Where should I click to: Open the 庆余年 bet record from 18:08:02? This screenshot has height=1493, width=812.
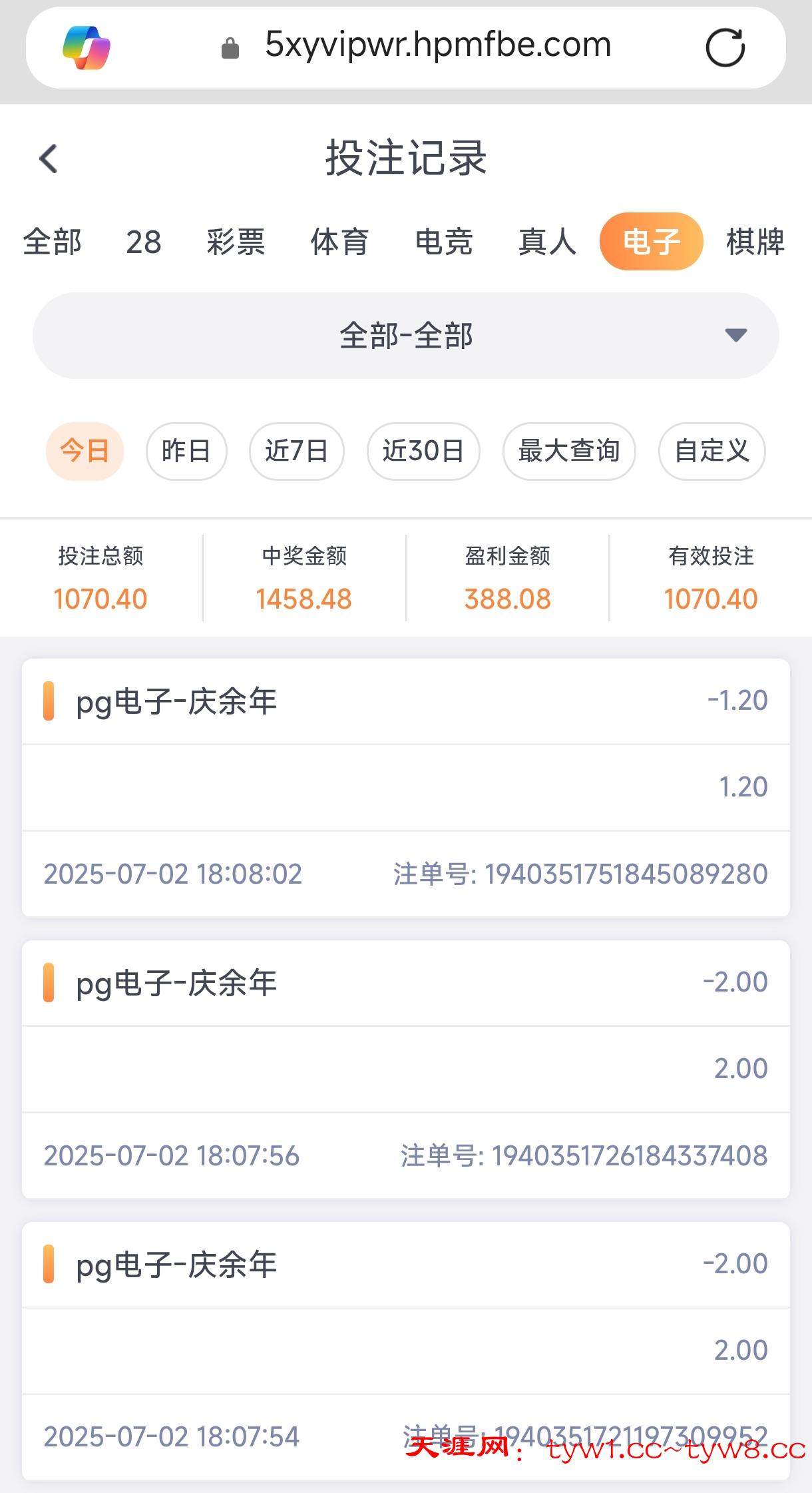point(406,787)
